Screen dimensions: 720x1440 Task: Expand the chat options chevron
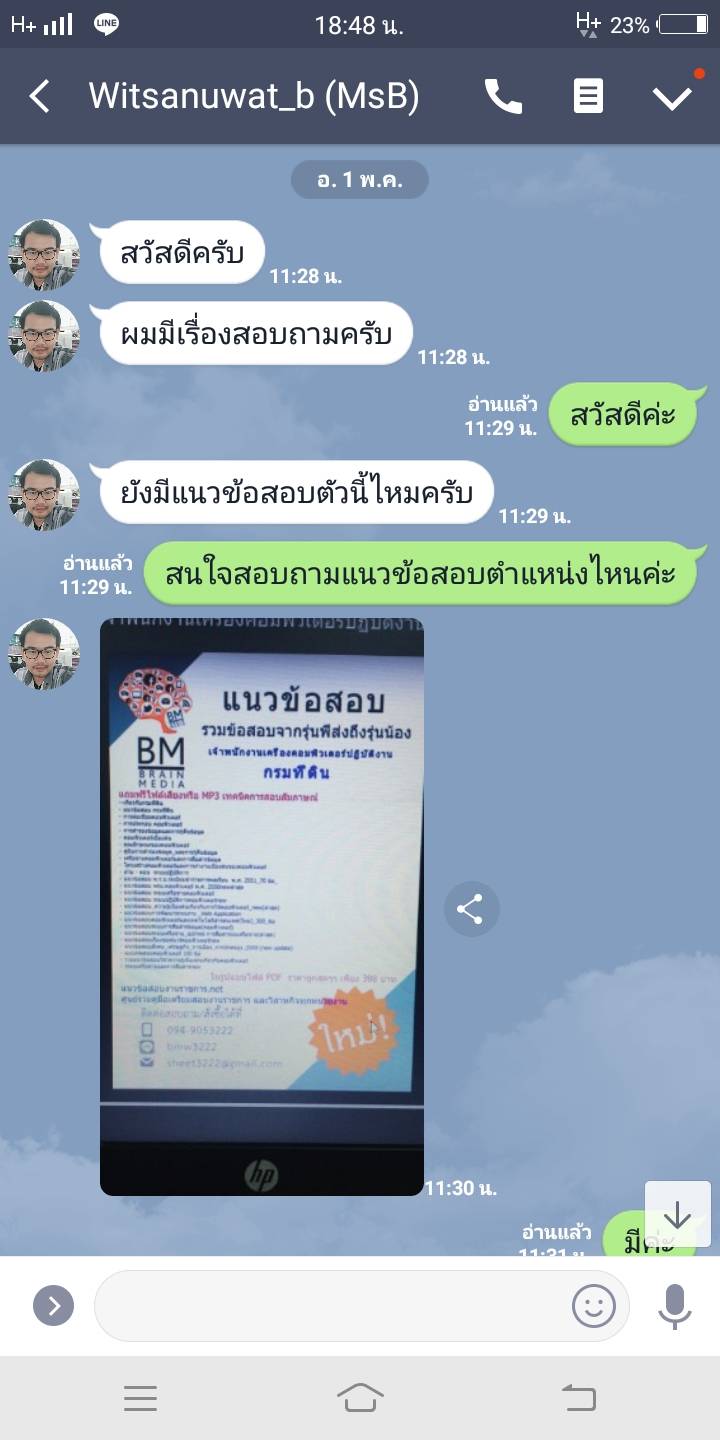pos(672,97)
